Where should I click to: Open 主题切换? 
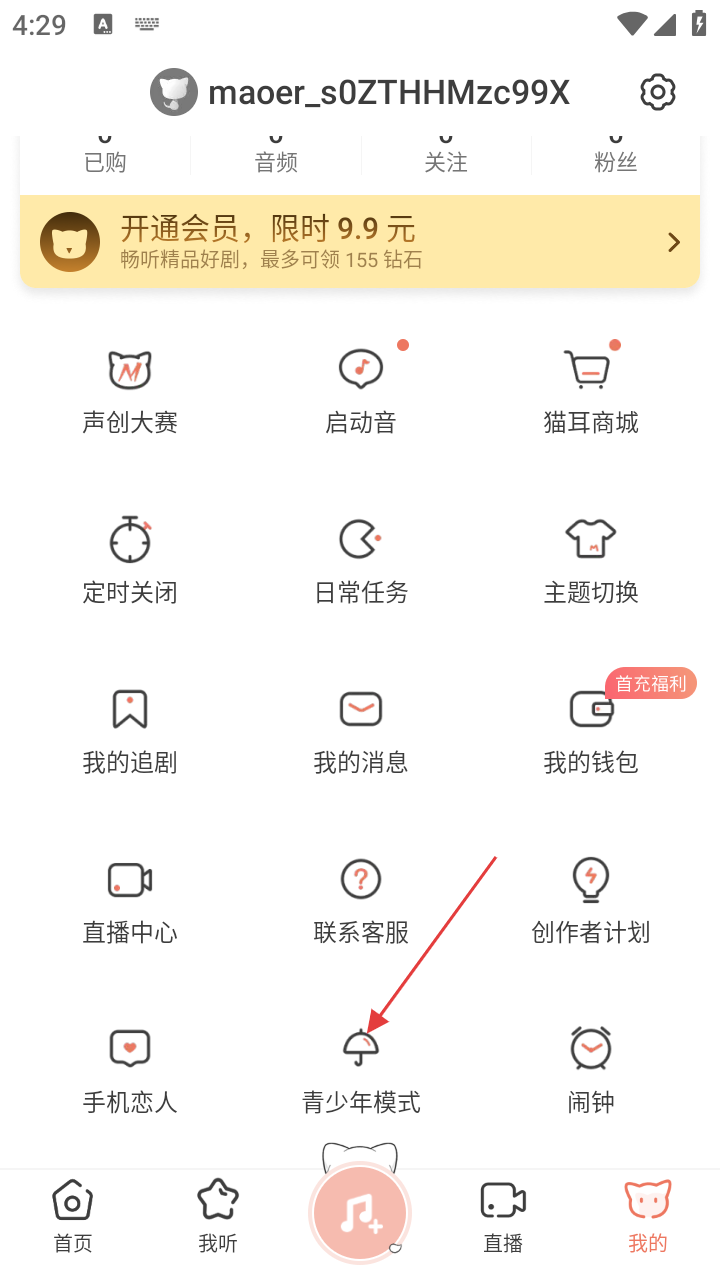tap(590, 561)
